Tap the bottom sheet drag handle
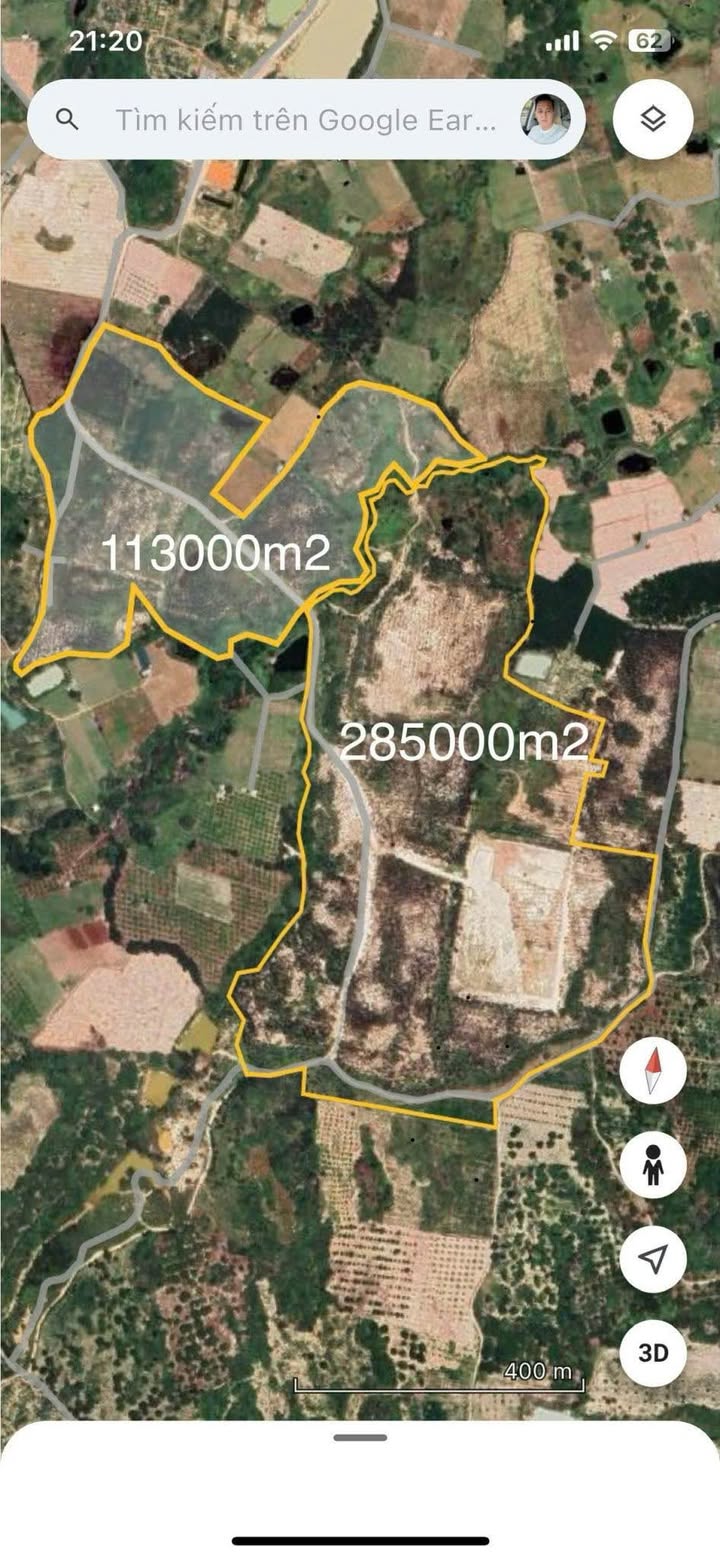The width and height of the screenshot is (720, 1559). [x=360, y=1437]
